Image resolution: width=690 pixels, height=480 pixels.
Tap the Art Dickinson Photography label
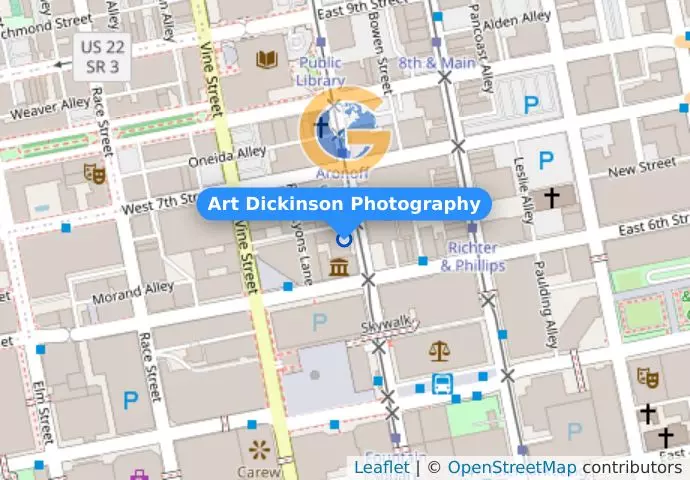click(x=344, y=204)
